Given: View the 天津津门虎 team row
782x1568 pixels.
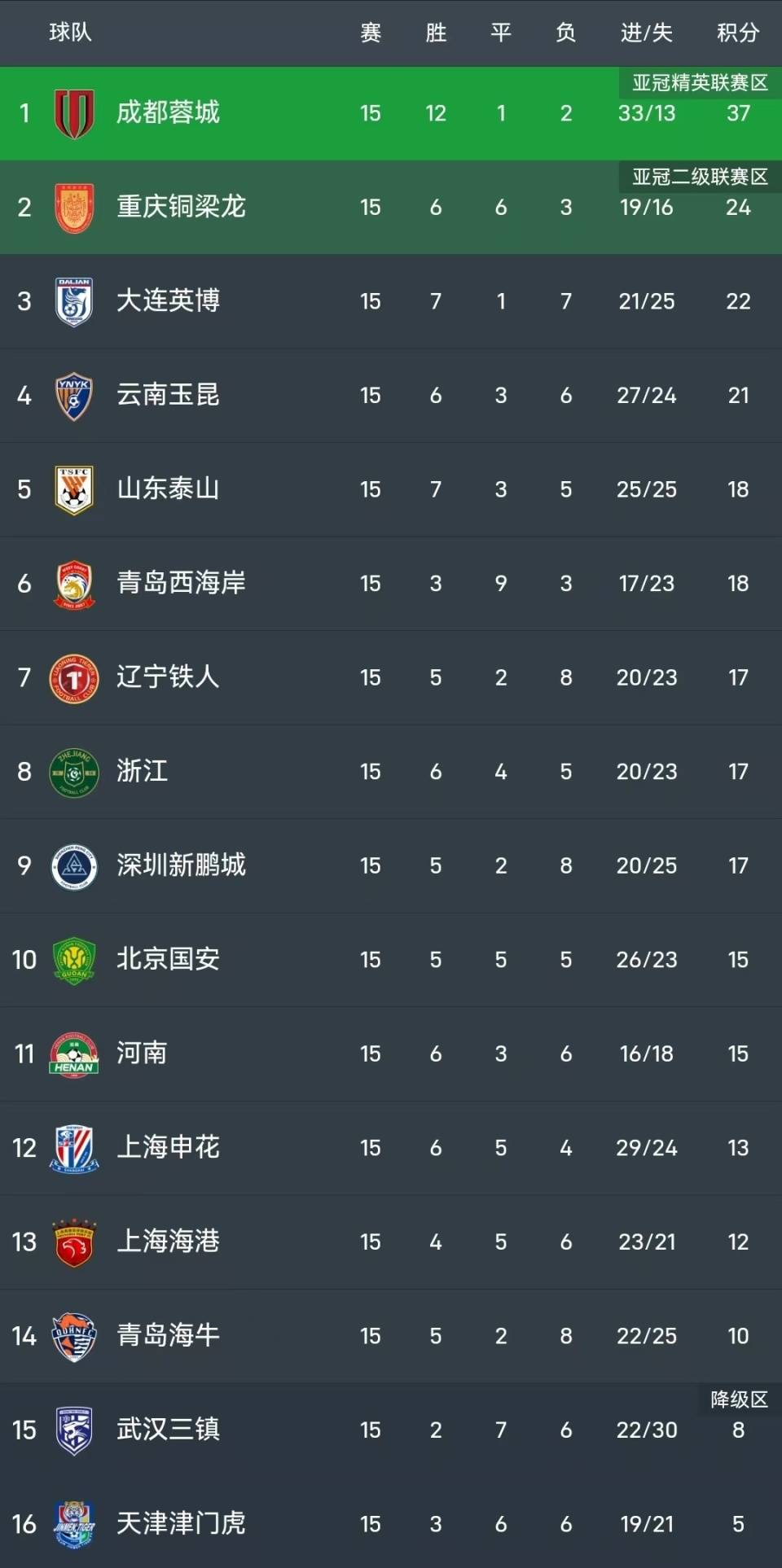Looking at the screenshot, I should point(391,1523).
